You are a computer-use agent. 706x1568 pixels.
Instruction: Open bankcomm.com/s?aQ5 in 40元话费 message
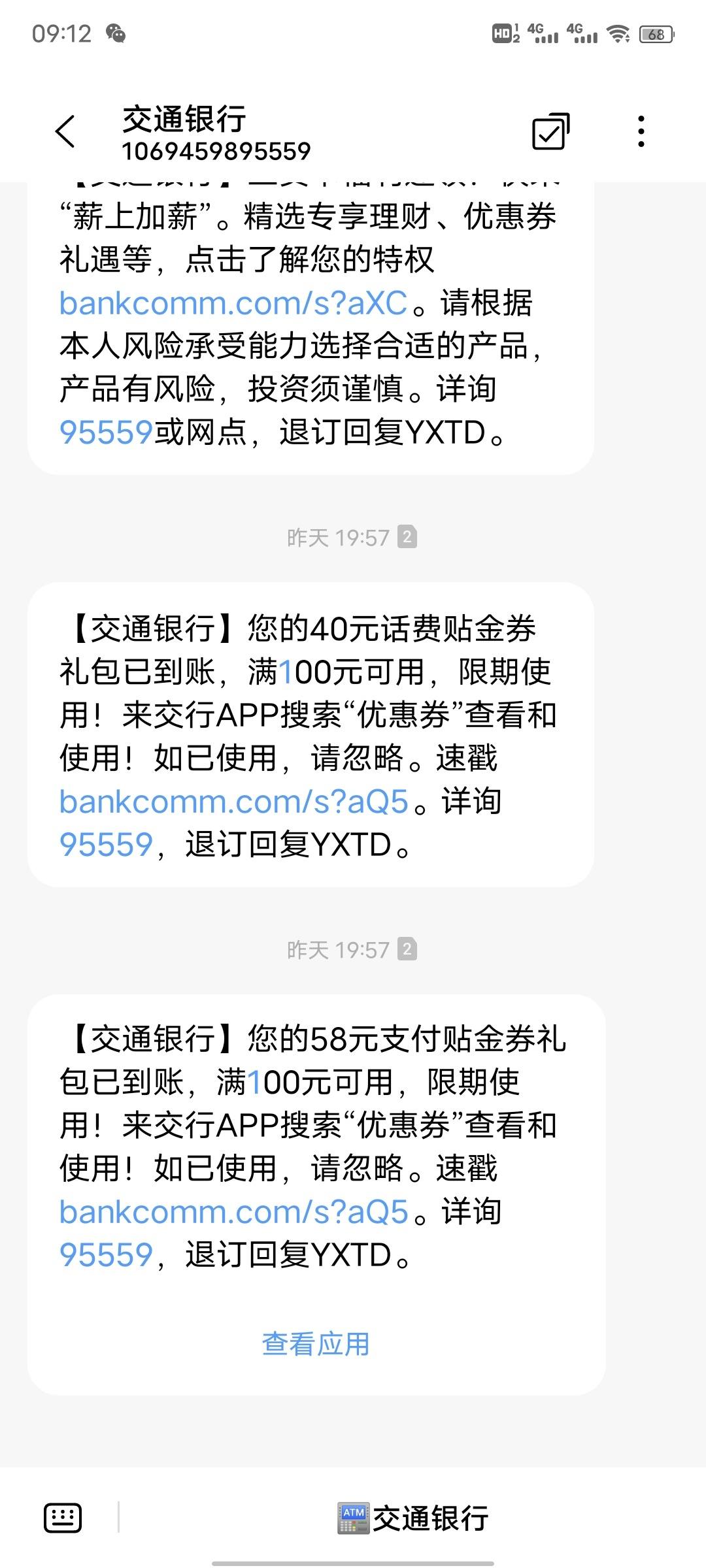[x=233, y=802]
